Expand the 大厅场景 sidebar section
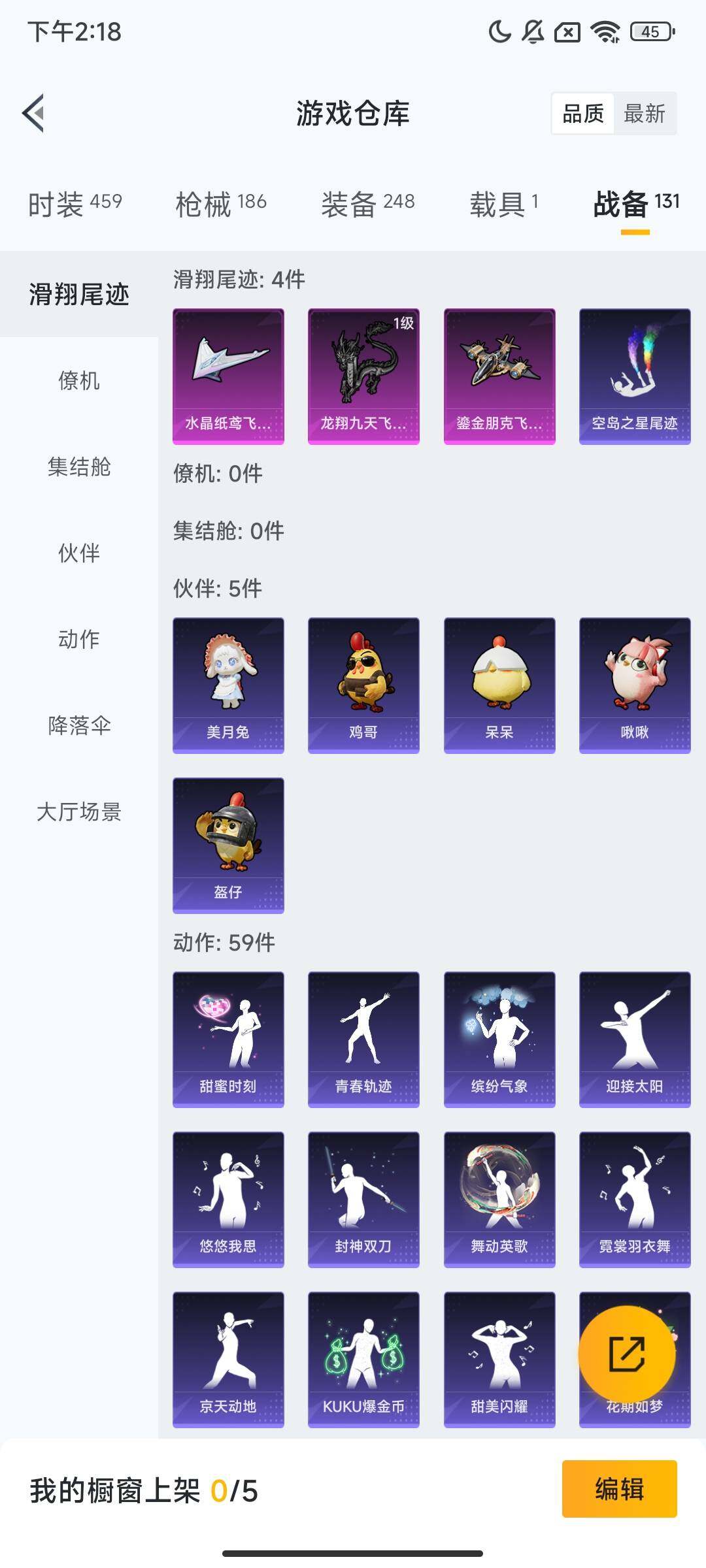This screenshot has width=706, height=1568. [x=78, y=812]
